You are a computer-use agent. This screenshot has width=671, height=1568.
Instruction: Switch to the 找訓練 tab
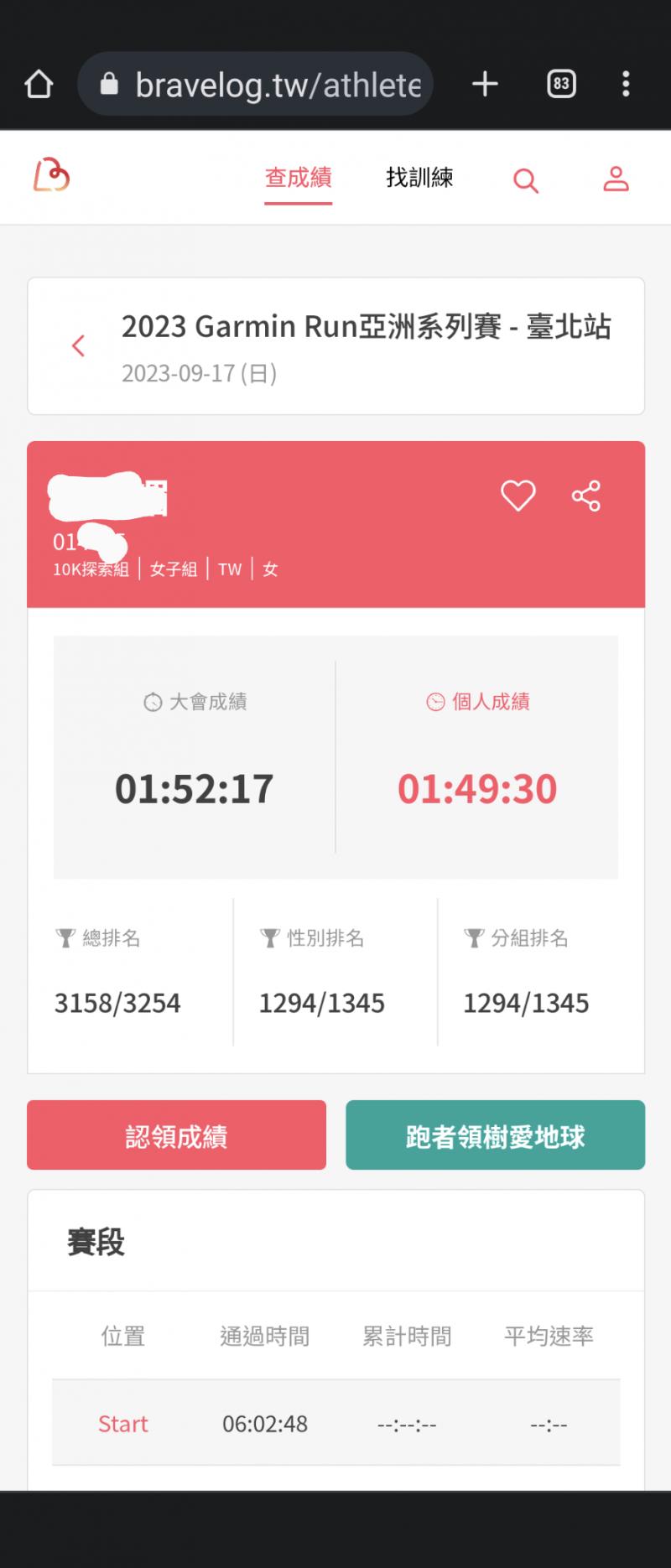(x=419, y=178)
